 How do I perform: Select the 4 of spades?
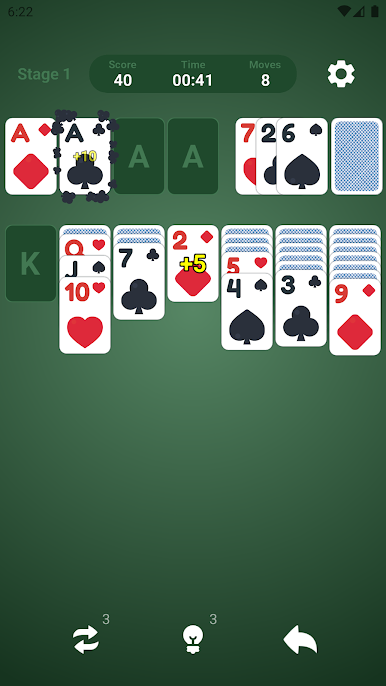click(247, 312)
